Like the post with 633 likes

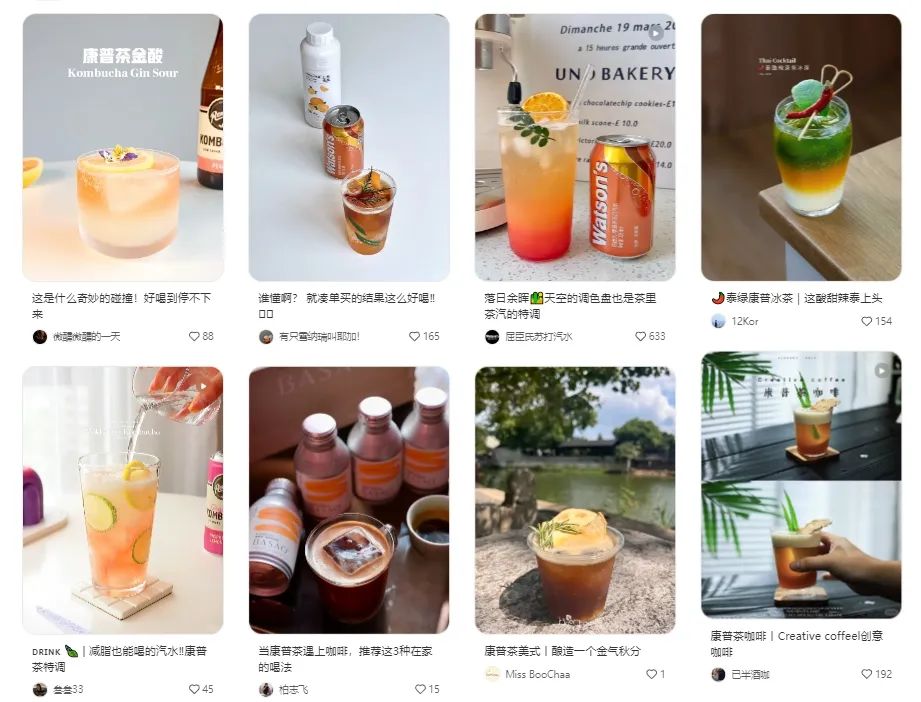(x=641, y=337)
